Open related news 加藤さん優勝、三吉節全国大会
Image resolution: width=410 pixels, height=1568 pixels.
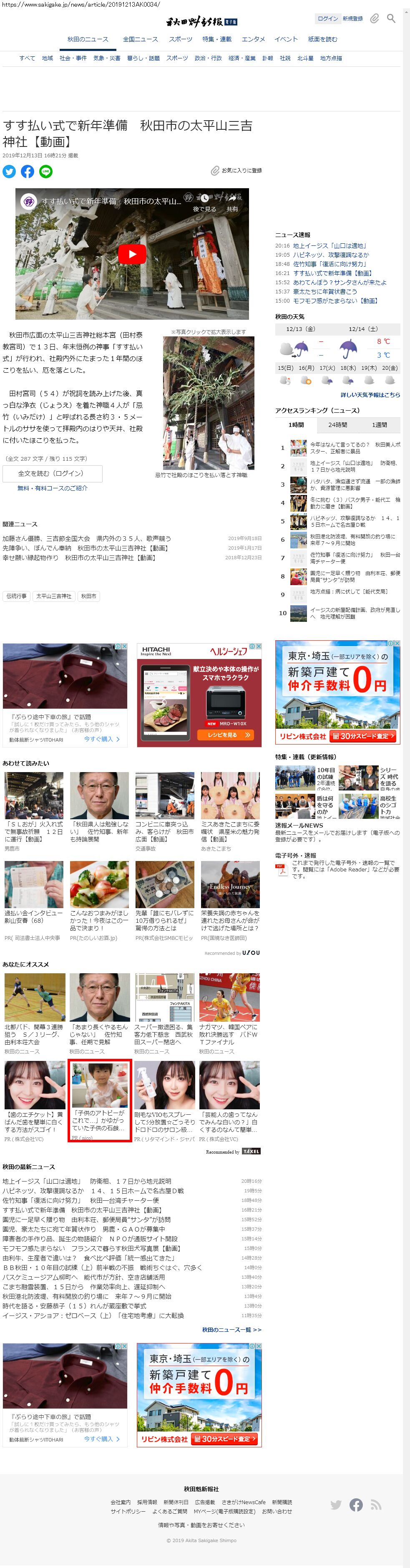click(x=87, y=539)
